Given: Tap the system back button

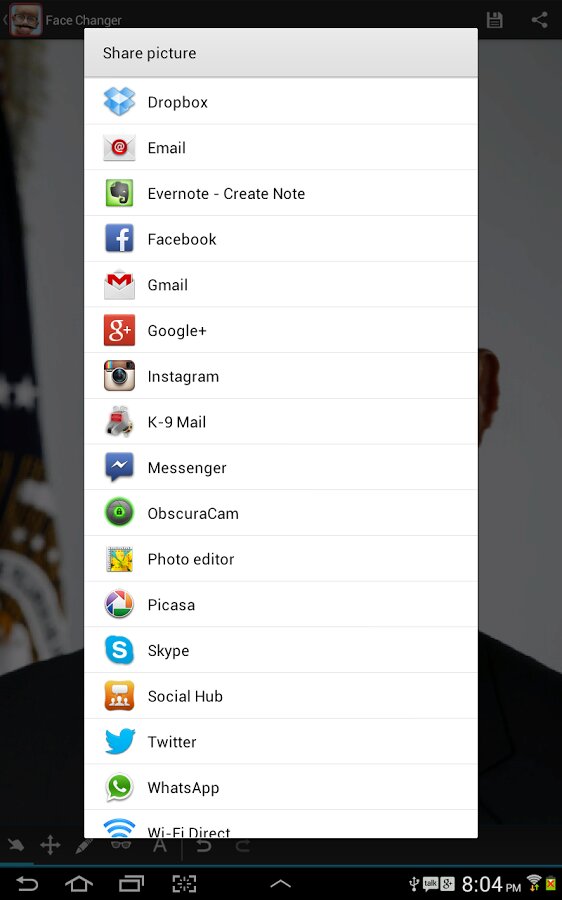Looking at the screenshot, I should (x=27, y=883).
